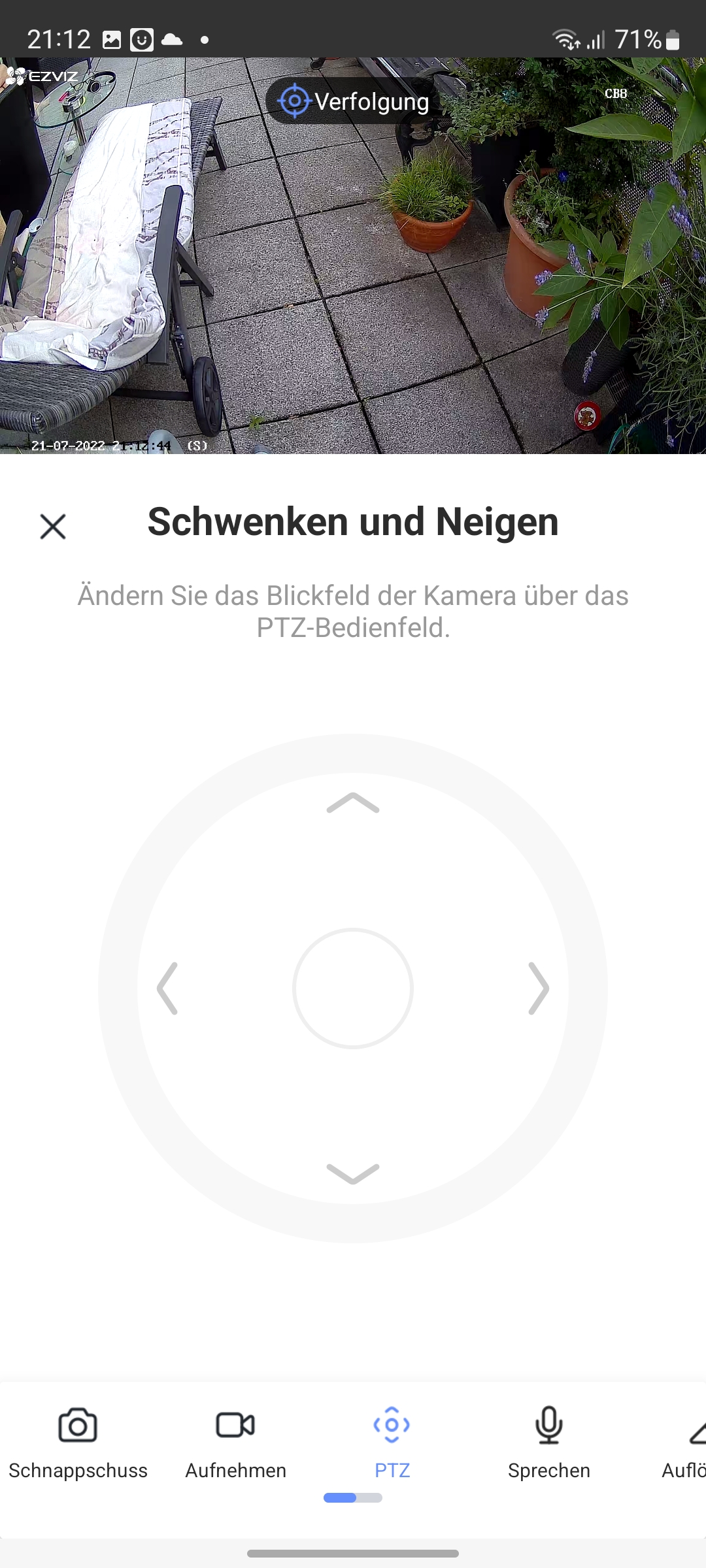Enable Verfolgung tracking on the camera view
Viewport: 706px width, 1568px height.
pos(354,101)
